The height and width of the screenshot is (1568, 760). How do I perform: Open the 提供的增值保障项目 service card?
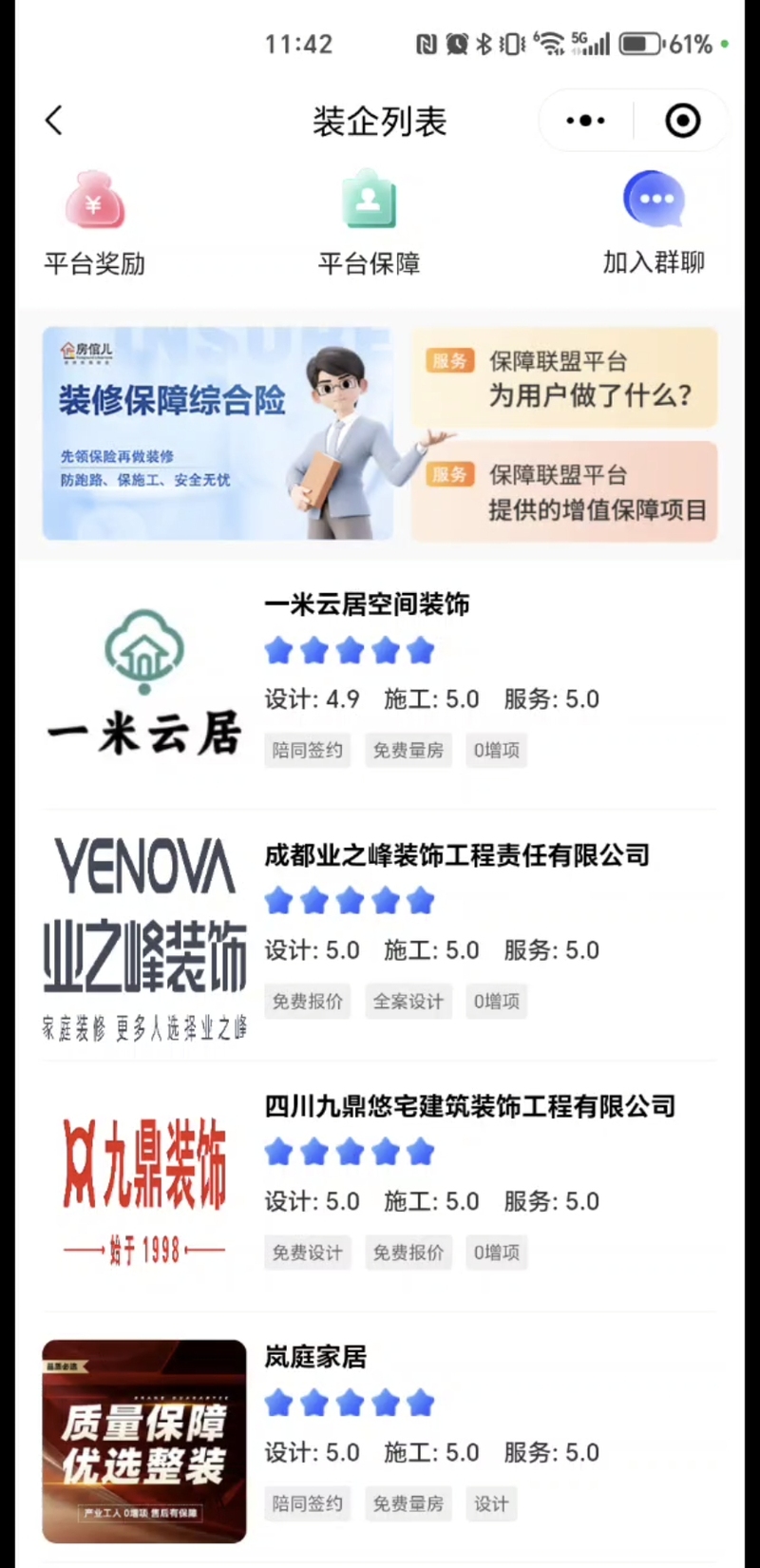point(564,491)
